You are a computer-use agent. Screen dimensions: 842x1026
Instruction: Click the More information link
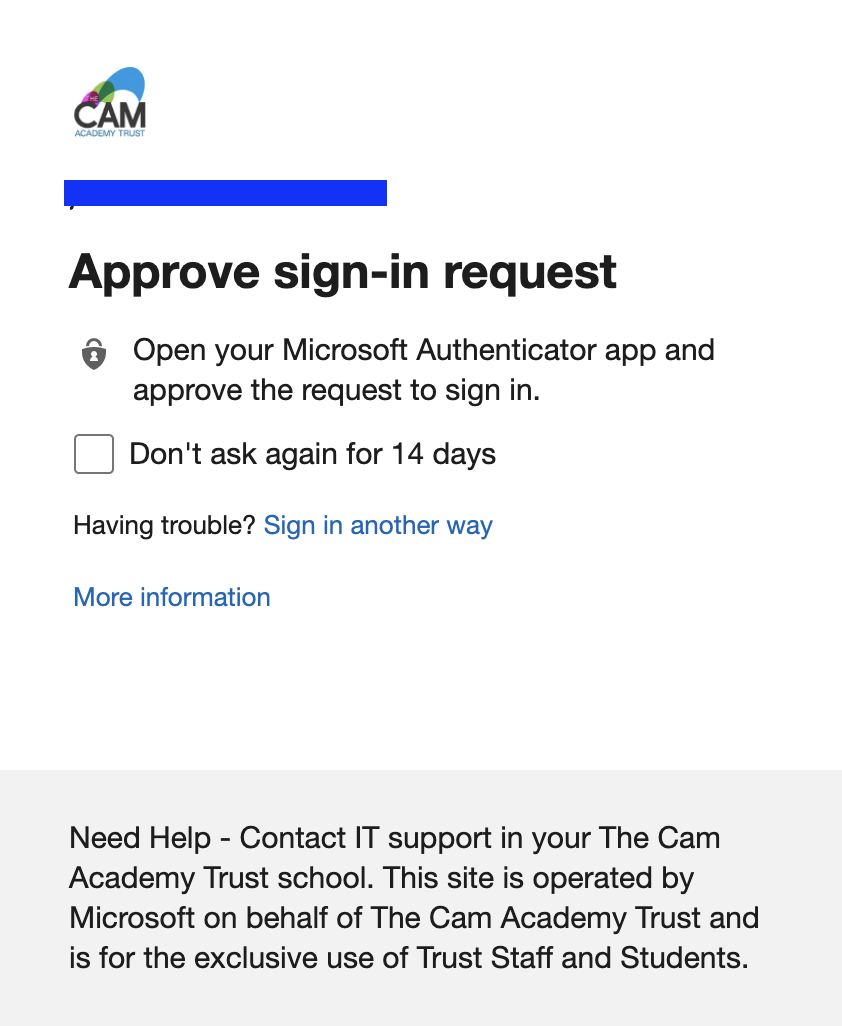point(171,597)
